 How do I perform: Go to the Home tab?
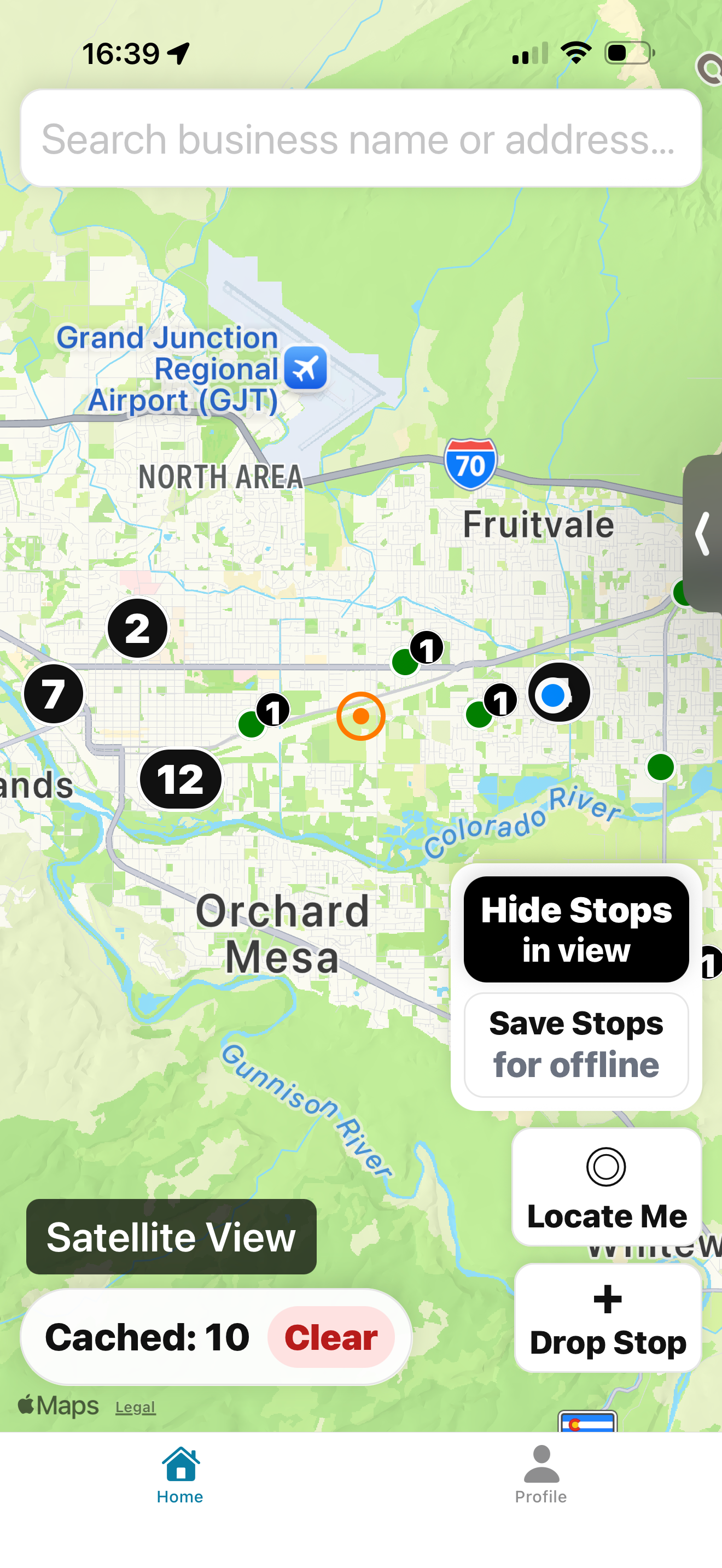click(x=180, y=1473)
